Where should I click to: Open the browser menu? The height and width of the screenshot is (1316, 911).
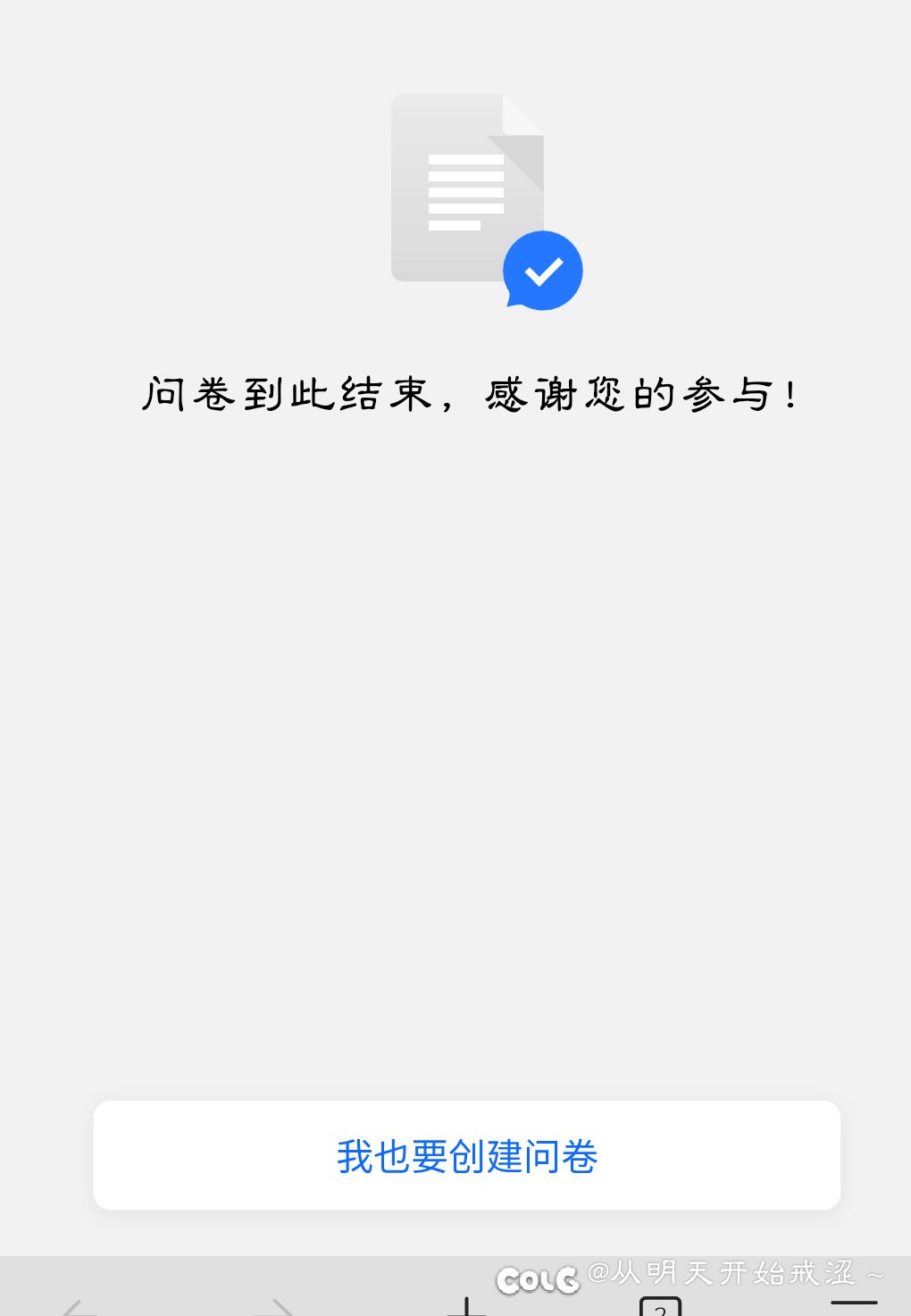(x=854, y=1304)
